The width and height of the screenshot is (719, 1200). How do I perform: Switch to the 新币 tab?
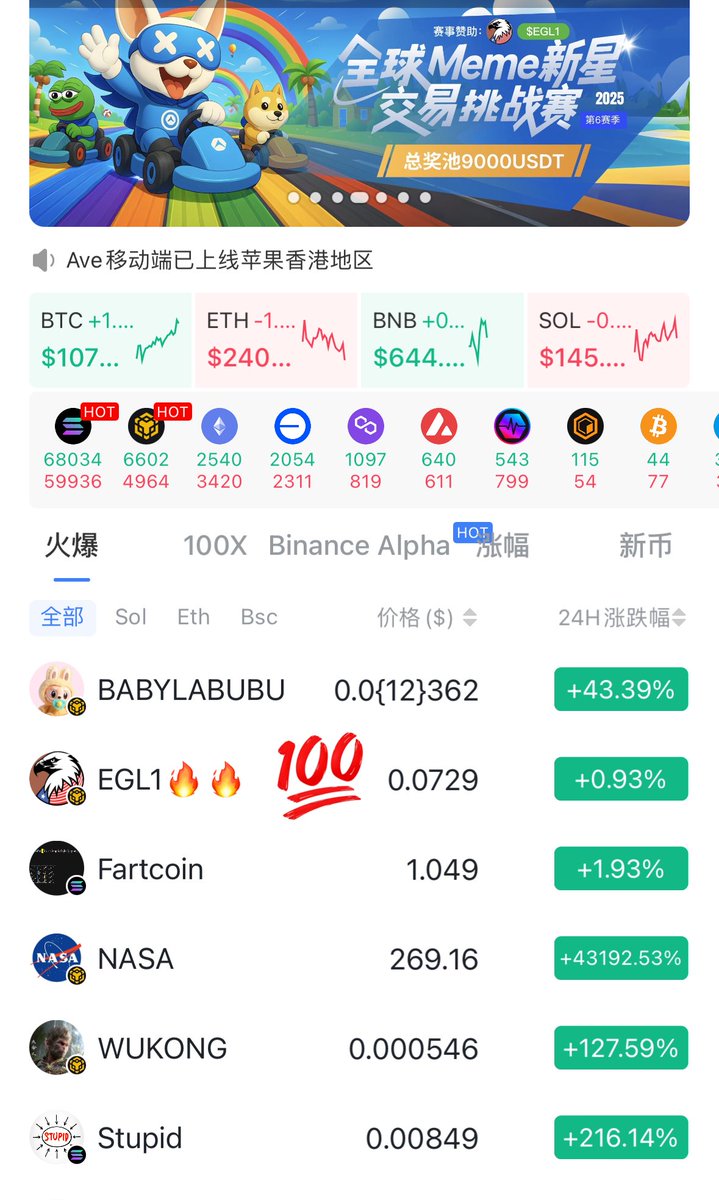(x=645, y=546)
